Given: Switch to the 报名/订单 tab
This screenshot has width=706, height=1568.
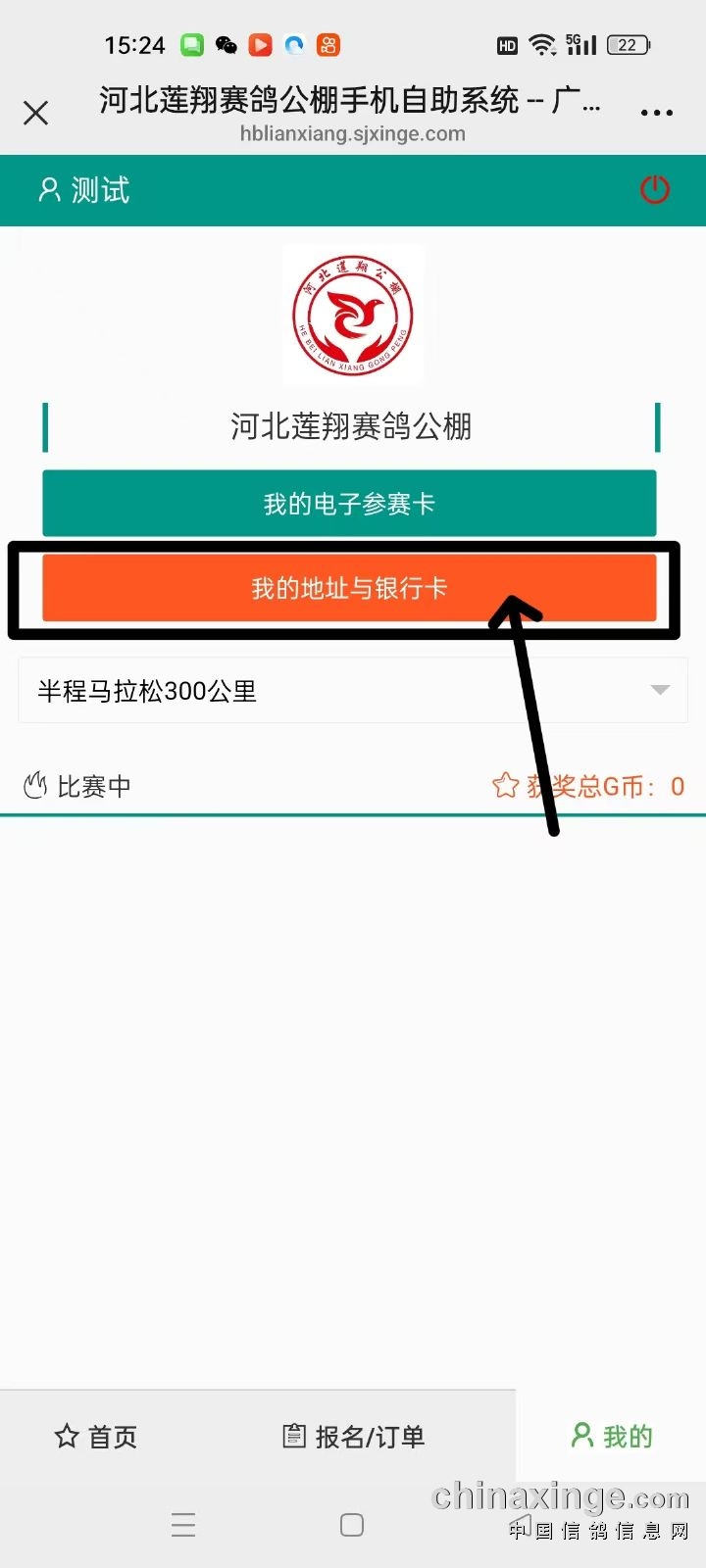Looking at the screenshot, I should tap(354, 1437).
